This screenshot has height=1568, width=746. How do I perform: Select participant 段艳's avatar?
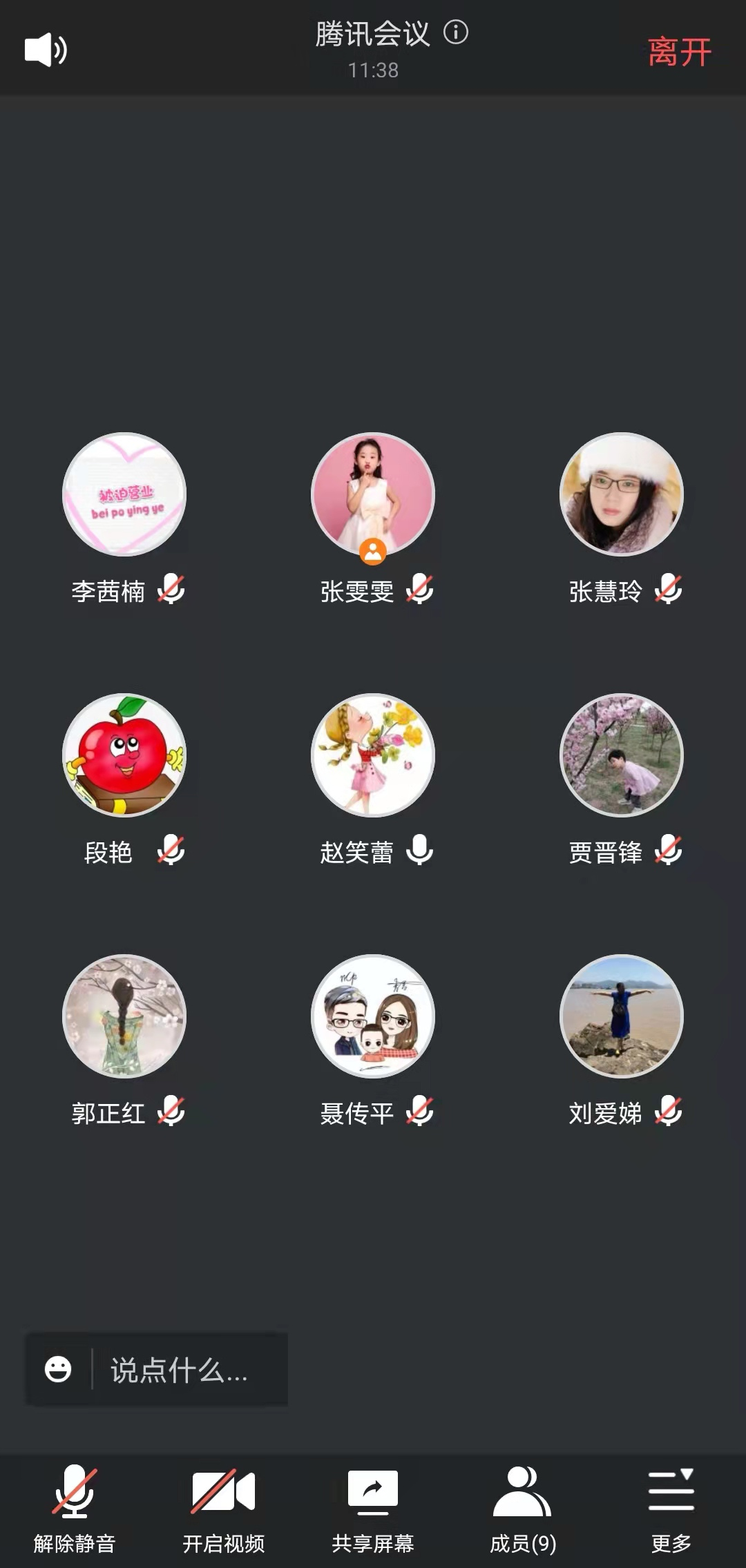tap(124, 755)
